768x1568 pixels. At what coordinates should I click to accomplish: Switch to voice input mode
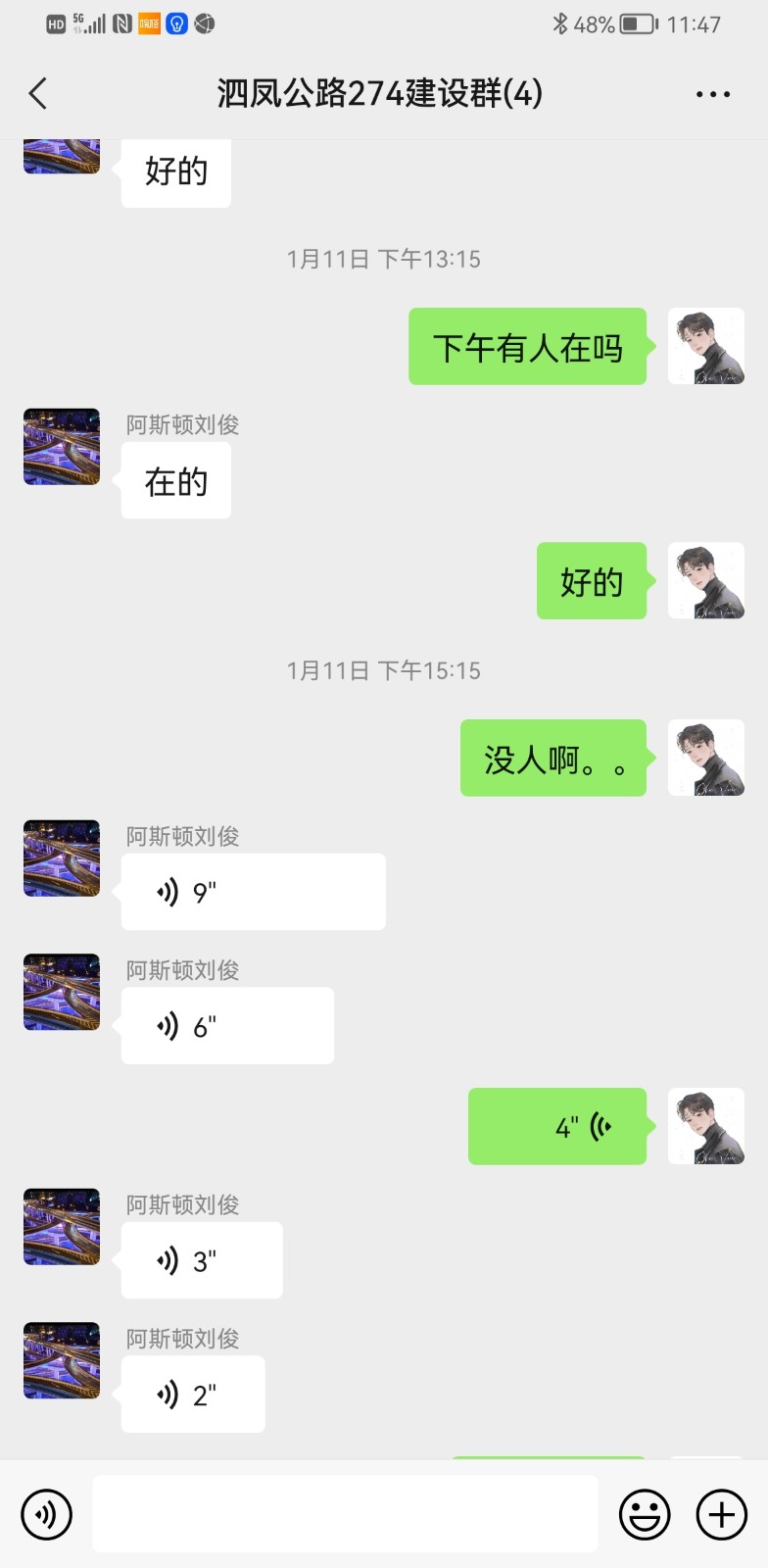[46, 1515]
